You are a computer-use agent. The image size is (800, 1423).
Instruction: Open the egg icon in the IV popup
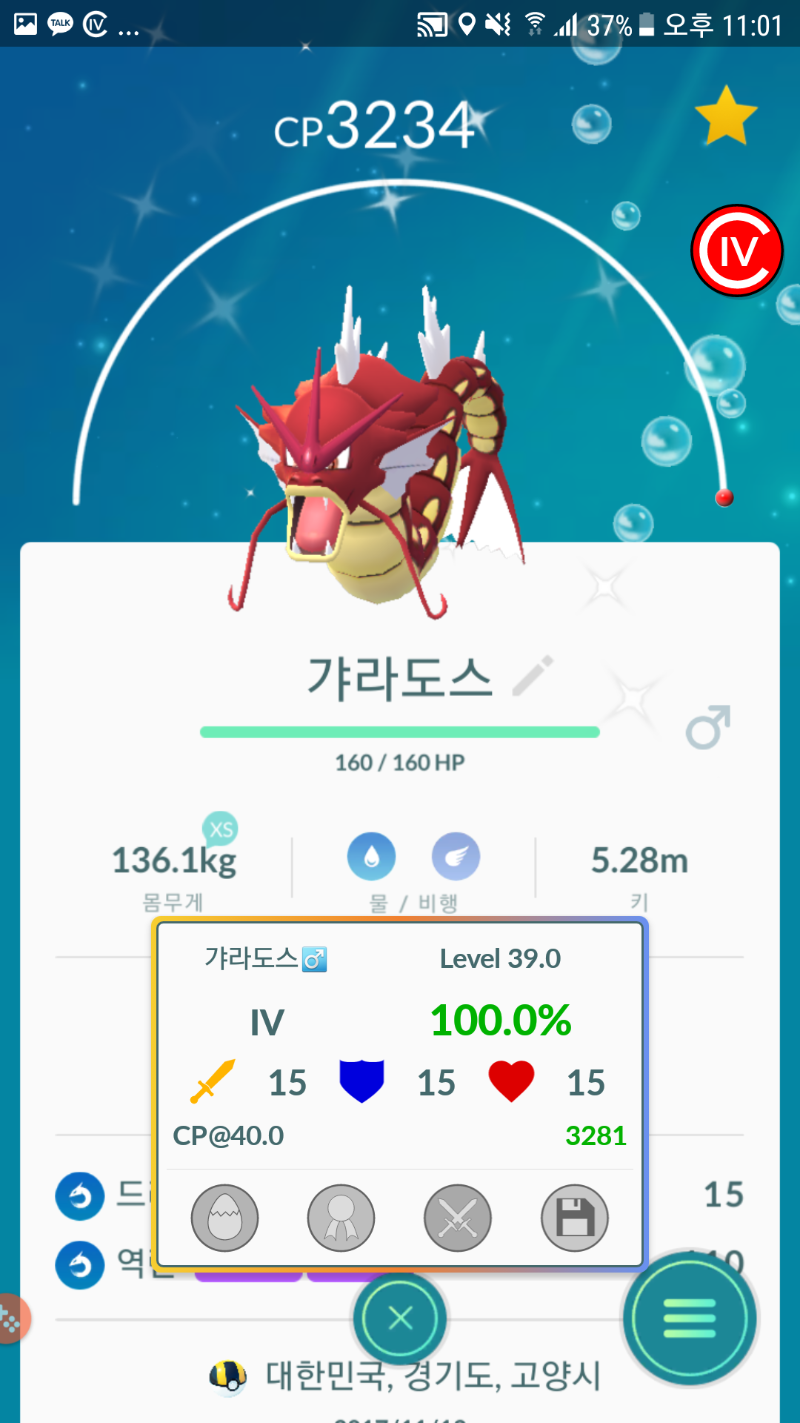click(x=225, y=1218)
